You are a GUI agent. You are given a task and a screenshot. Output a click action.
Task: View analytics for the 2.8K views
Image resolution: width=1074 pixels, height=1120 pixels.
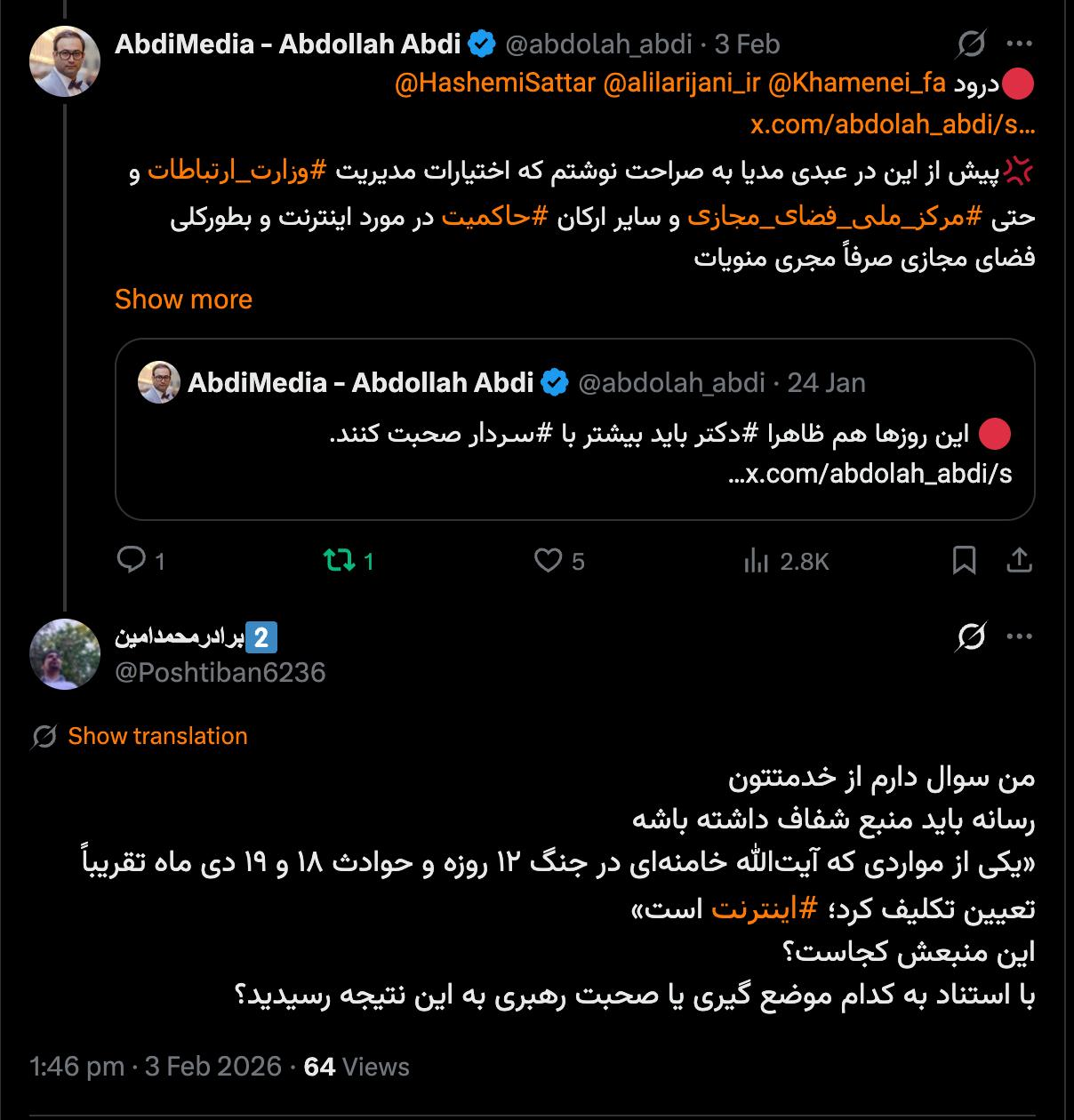pyautogui.click(x=756, y=560)
